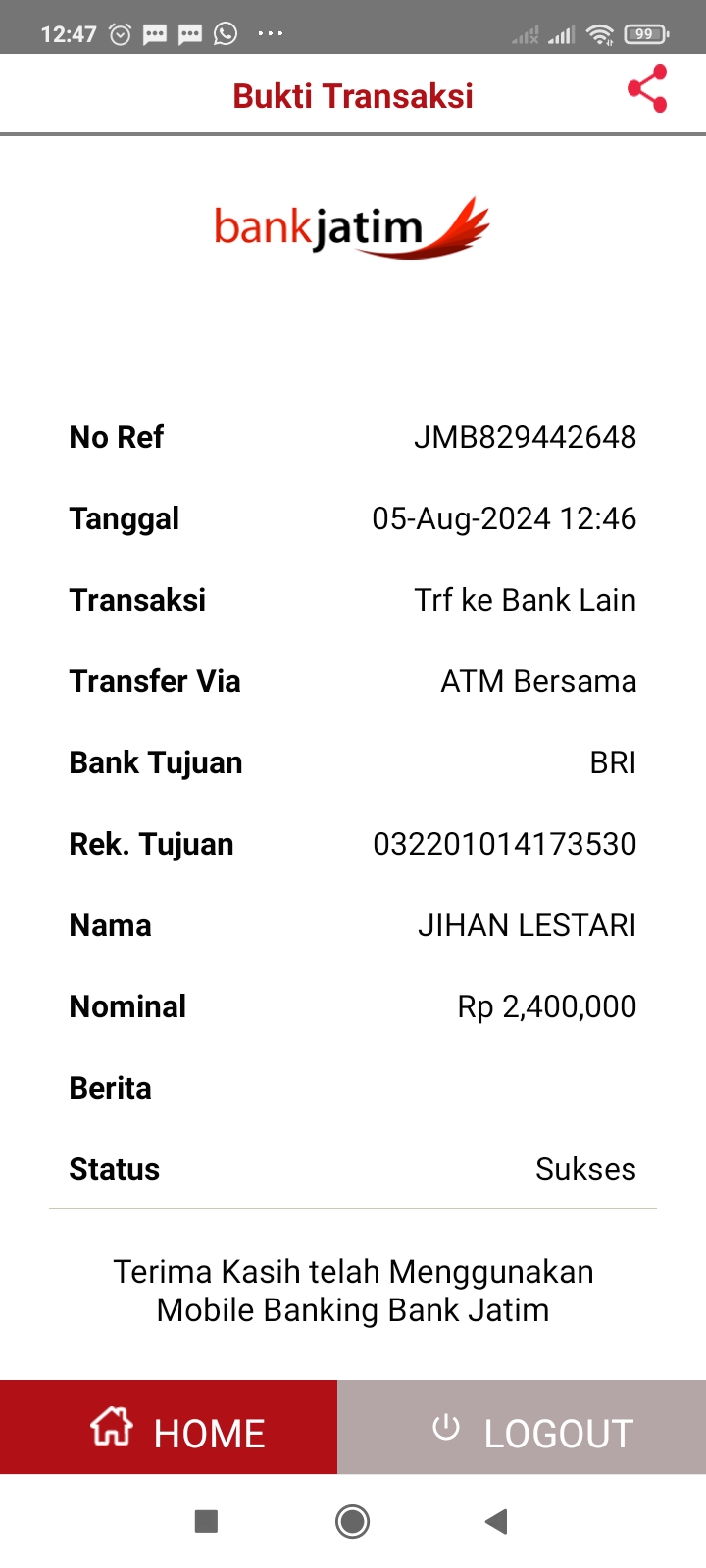
Task: Tap the system back button
Action: tap(496, 1521)
